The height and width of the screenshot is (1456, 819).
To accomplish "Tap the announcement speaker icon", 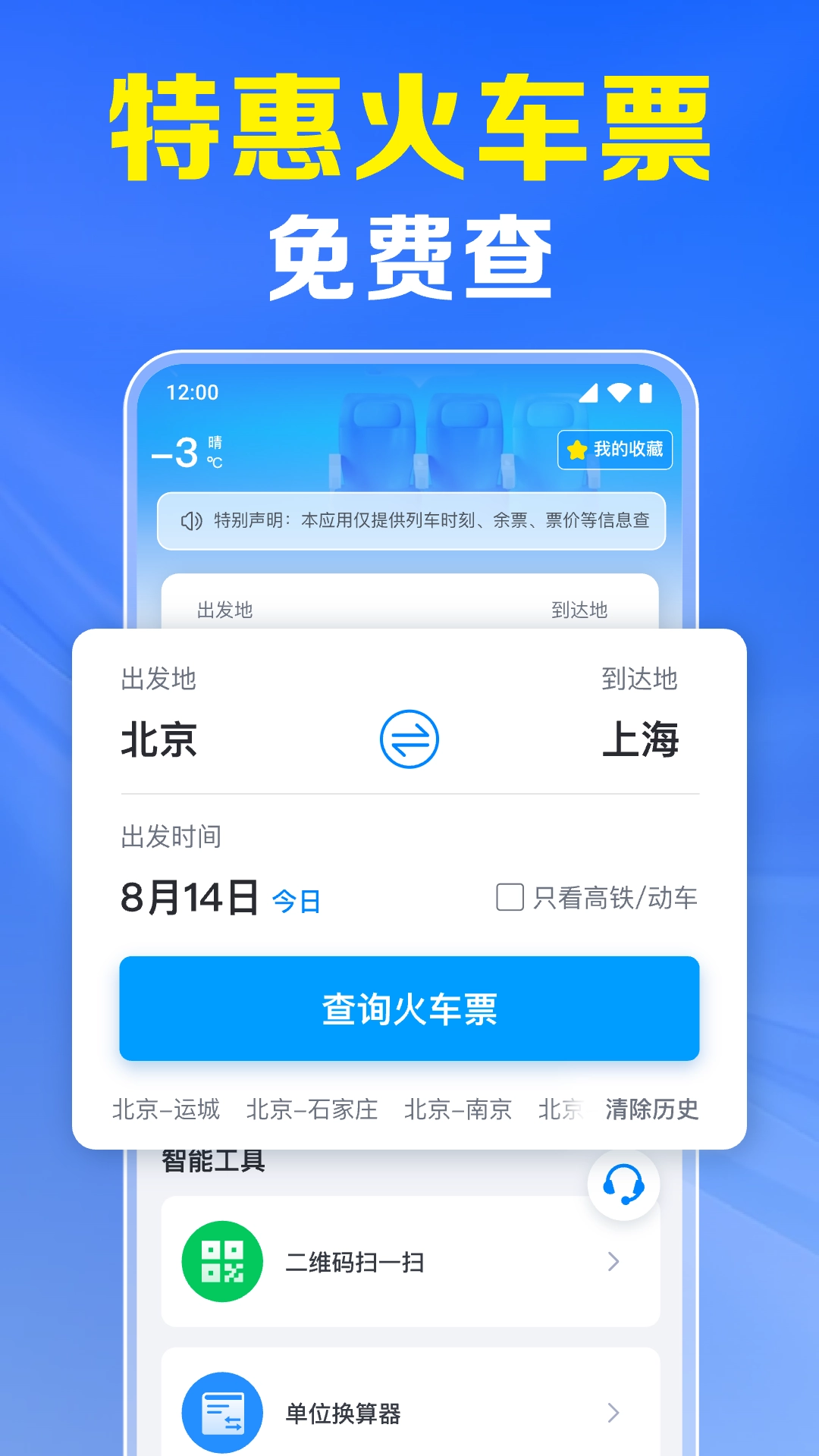I will [193, 521].
